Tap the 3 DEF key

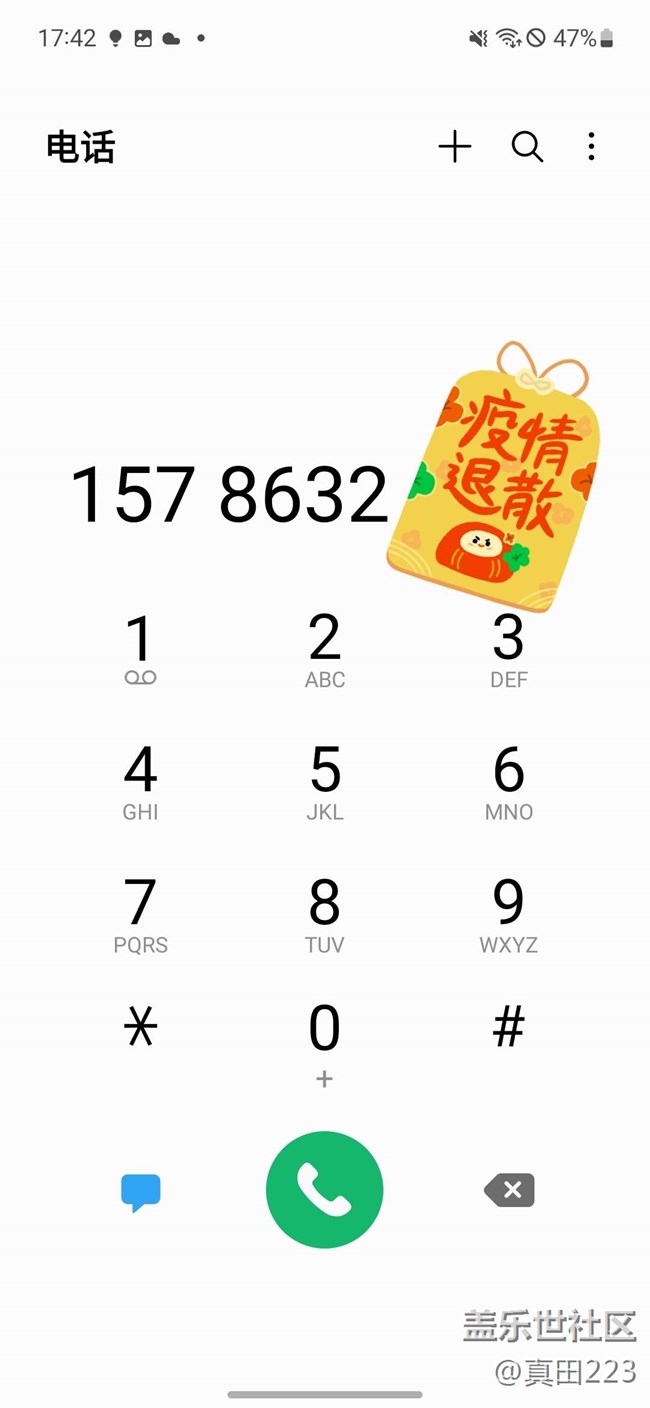point(508,650)
